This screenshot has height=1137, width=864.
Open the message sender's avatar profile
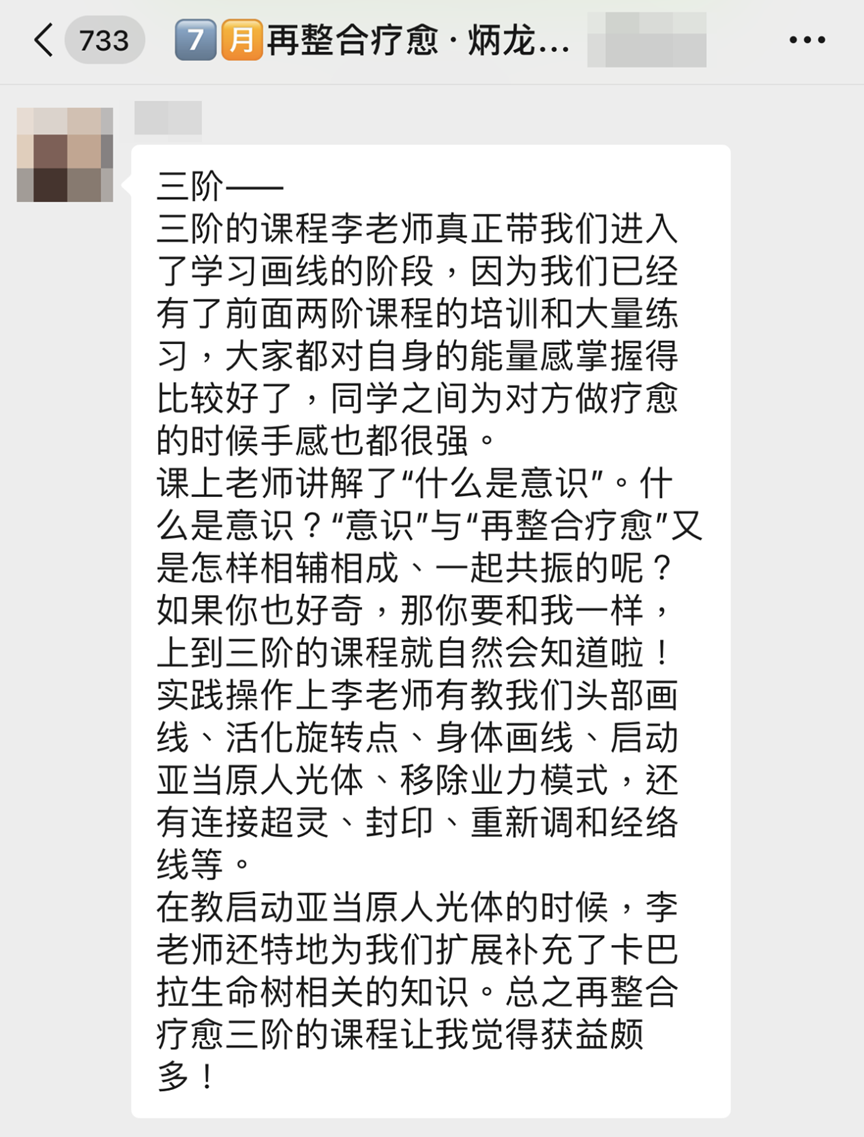pyautogui.click(x=65, y=154)
